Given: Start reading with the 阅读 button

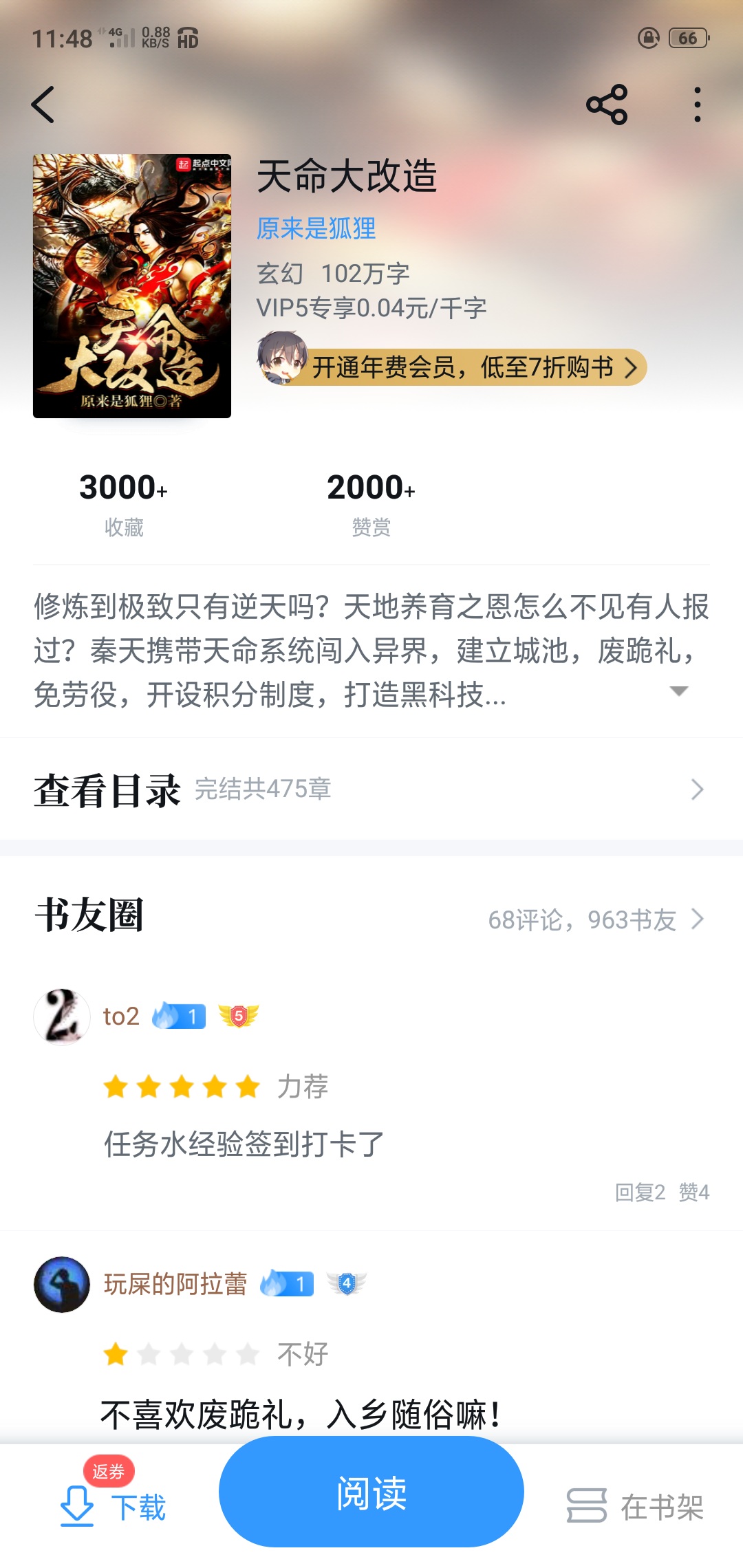Looking at the screenshot, I should pos(371,1494).
